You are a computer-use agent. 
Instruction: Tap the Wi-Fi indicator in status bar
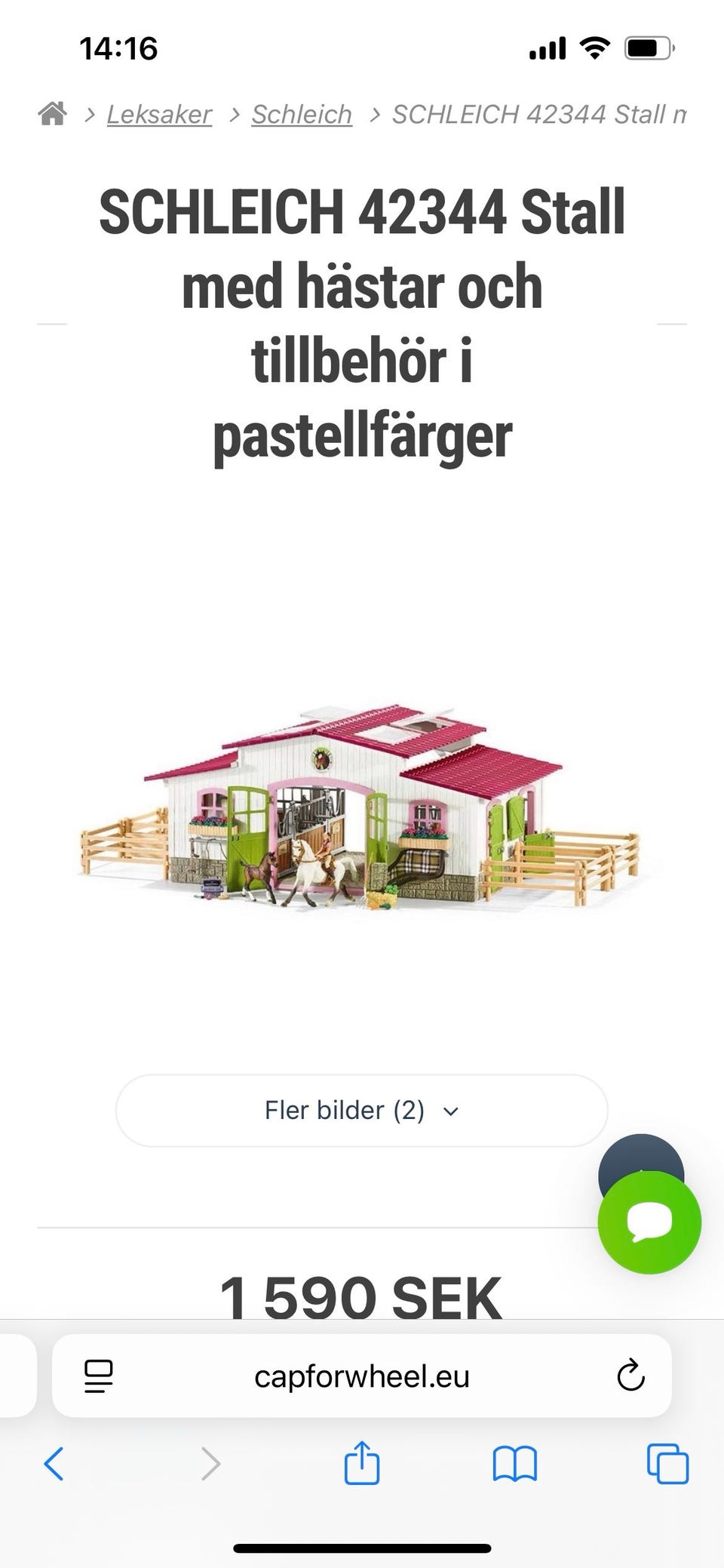(x=594, y=48)
